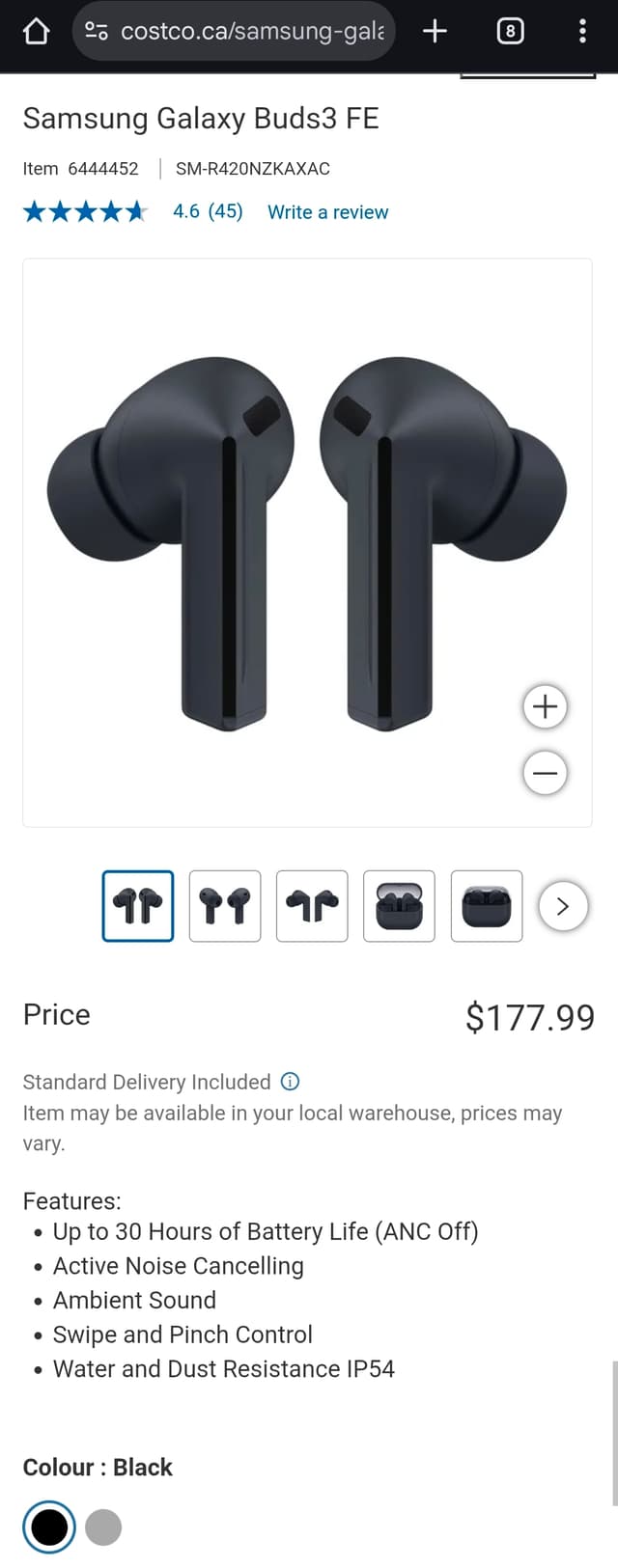Image resolution: width=618 pixels, height=1568 pixels.
Task: Go to the browser home page
Action: point(36,32)
